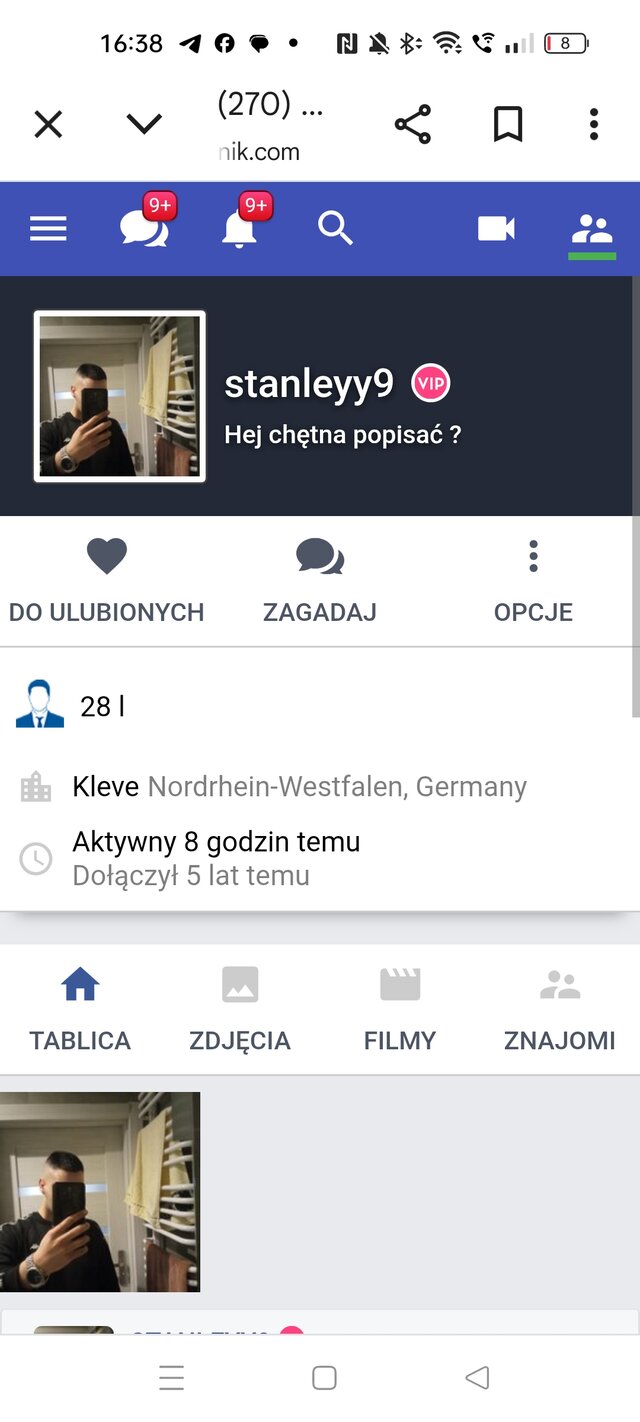View stanleyy9's profile picture

120,397
